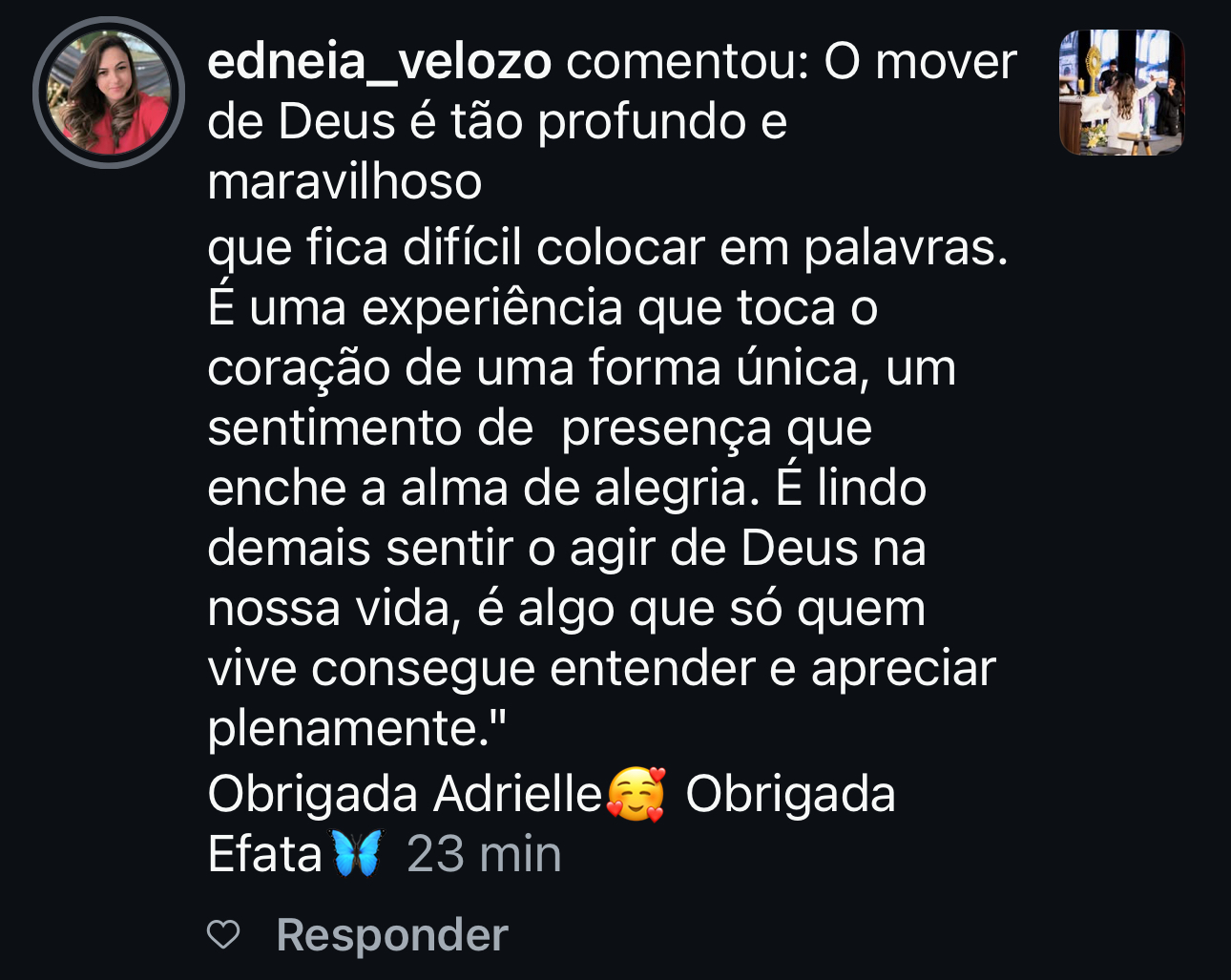Open edneia_velozo's profile picture
1231x980 pixels.
pyautogui.click(x=109, y=93)
